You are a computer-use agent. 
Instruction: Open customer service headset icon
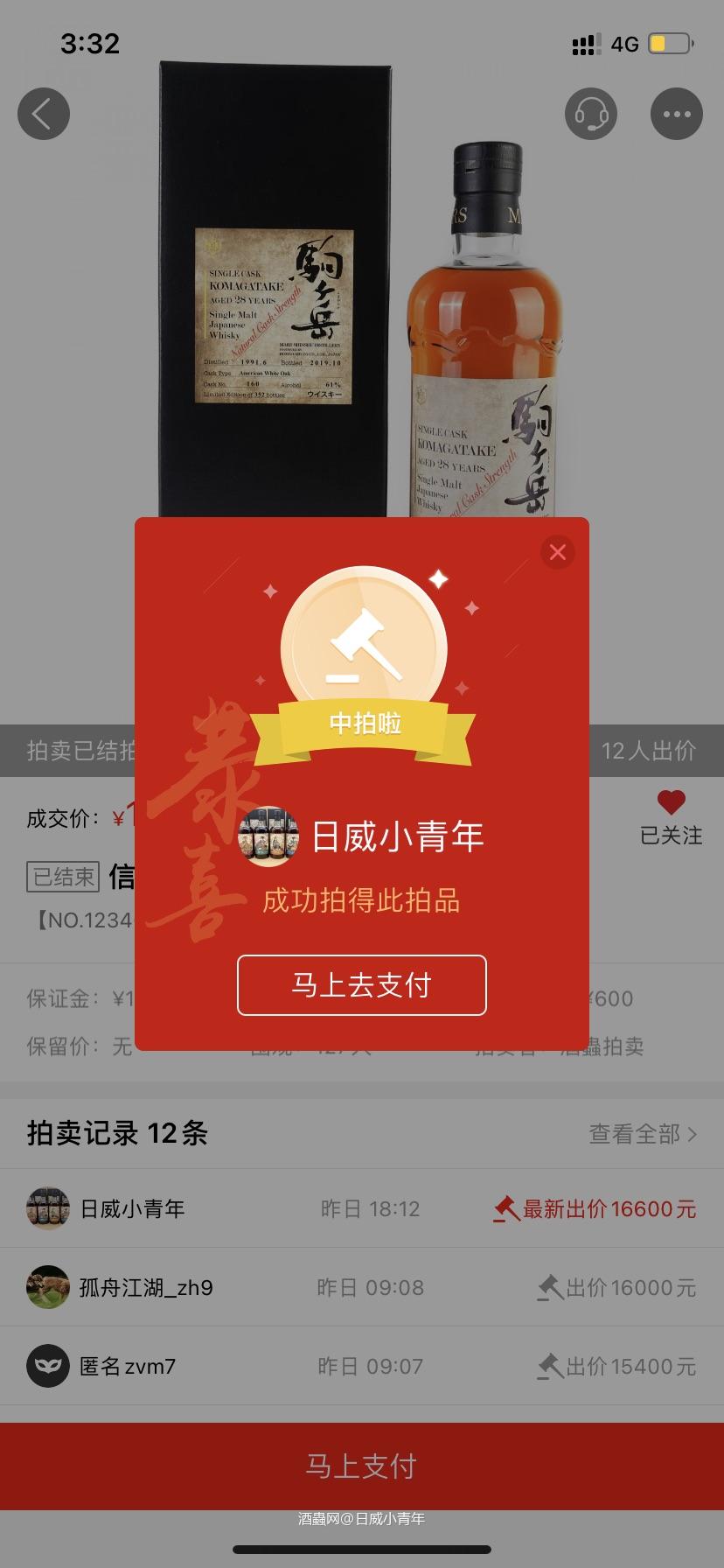[x=591, y=114]
